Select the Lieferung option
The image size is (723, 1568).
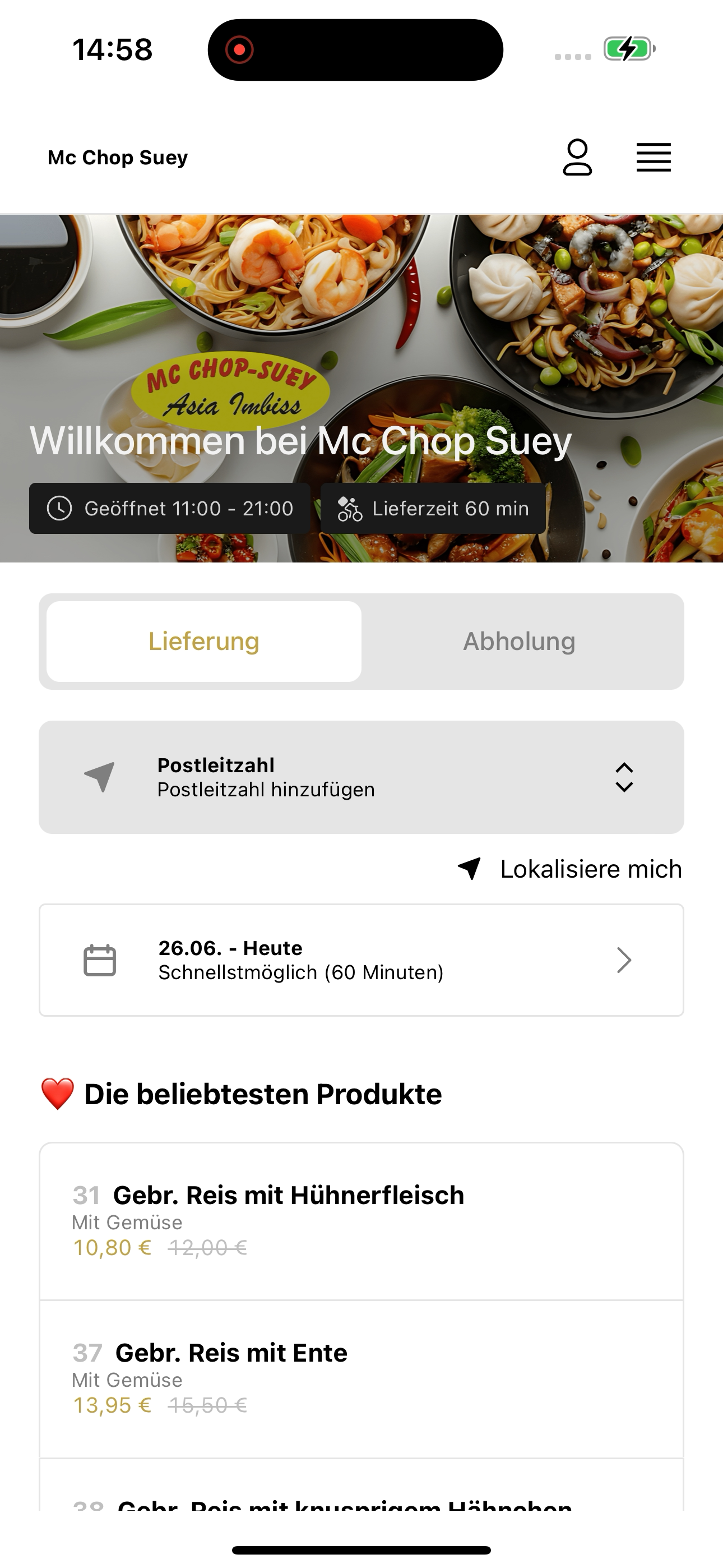[204, 642]
